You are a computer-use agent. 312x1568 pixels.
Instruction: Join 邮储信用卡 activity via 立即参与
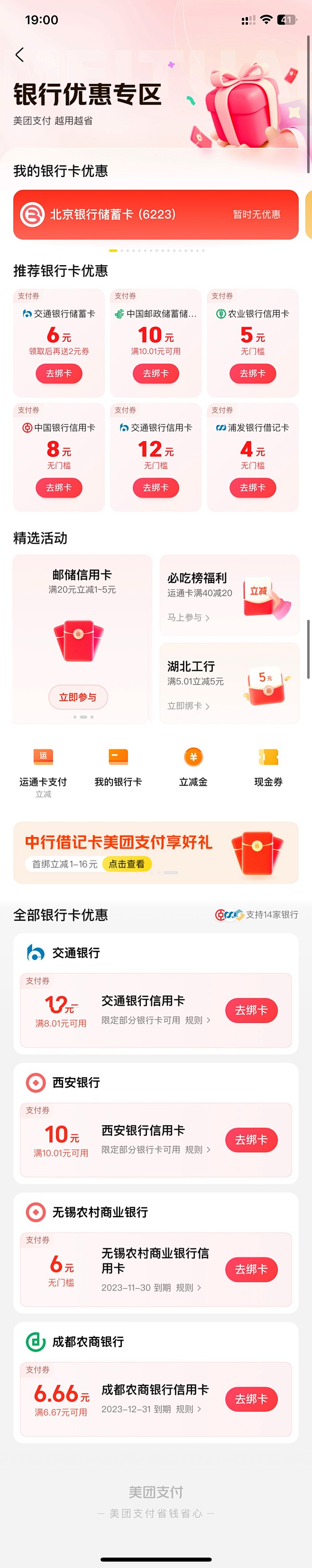click(x=78, y=697)
